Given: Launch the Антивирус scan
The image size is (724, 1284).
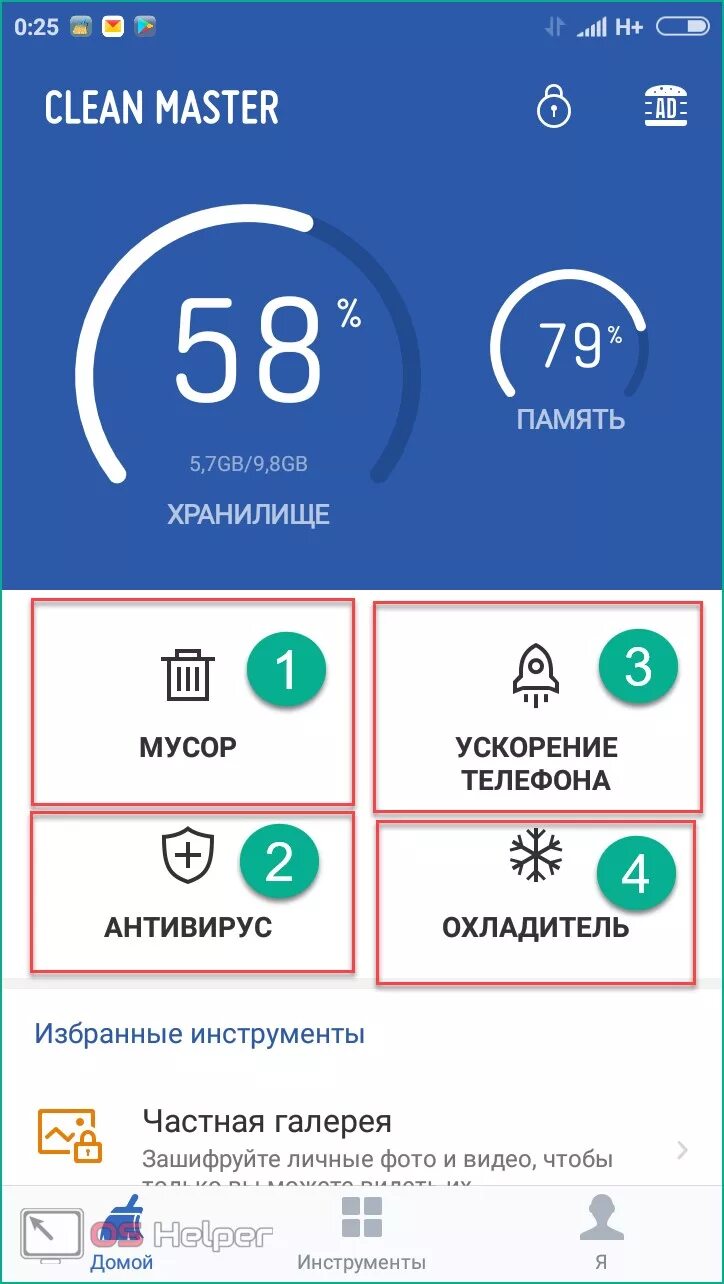Looking at the screenshot, I should (192, 892).
